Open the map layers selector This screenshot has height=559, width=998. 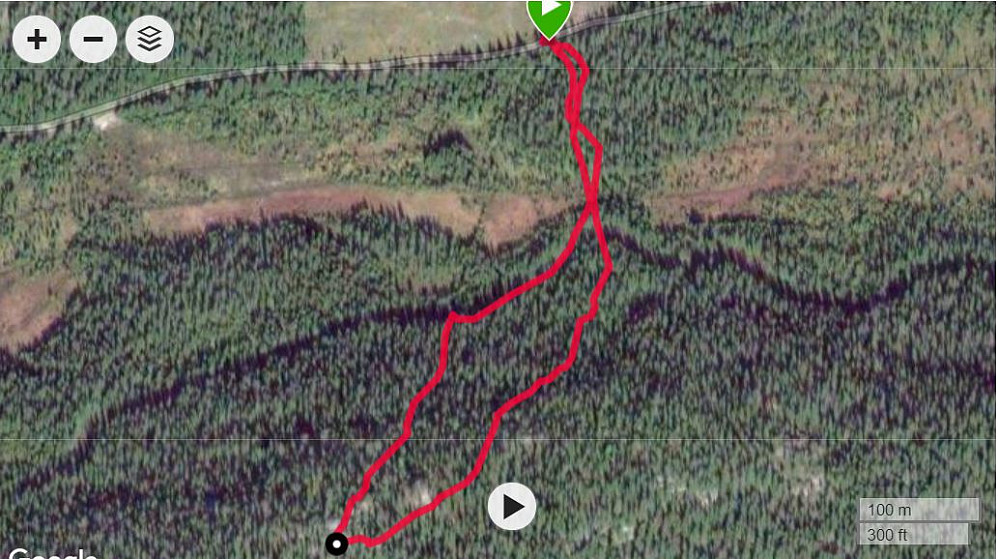pos(150,40)
